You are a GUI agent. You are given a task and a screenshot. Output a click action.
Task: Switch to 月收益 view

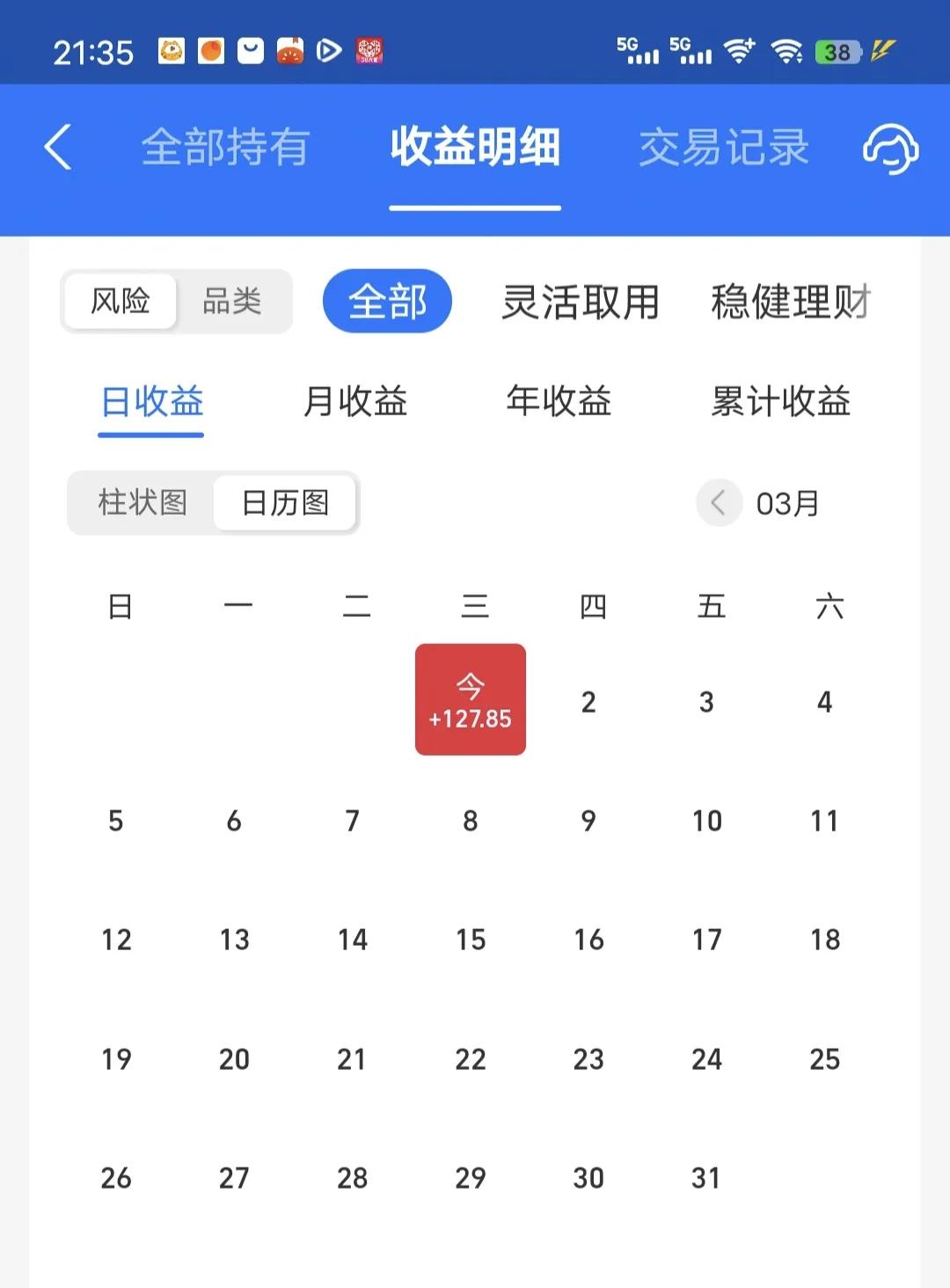click(355, 402)
